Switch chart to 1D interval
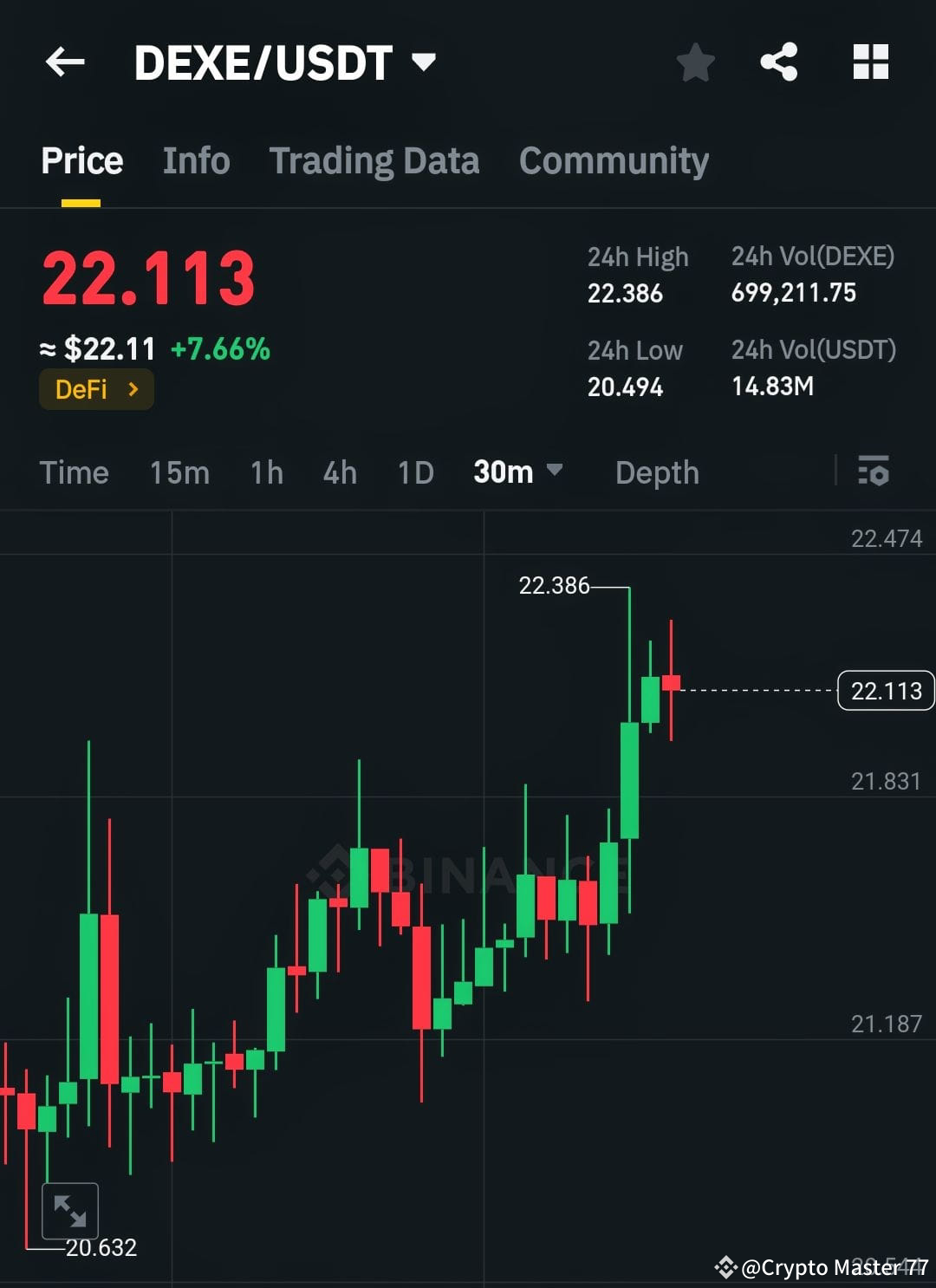Screen dimensions: 936x1288 coord(414,473)
